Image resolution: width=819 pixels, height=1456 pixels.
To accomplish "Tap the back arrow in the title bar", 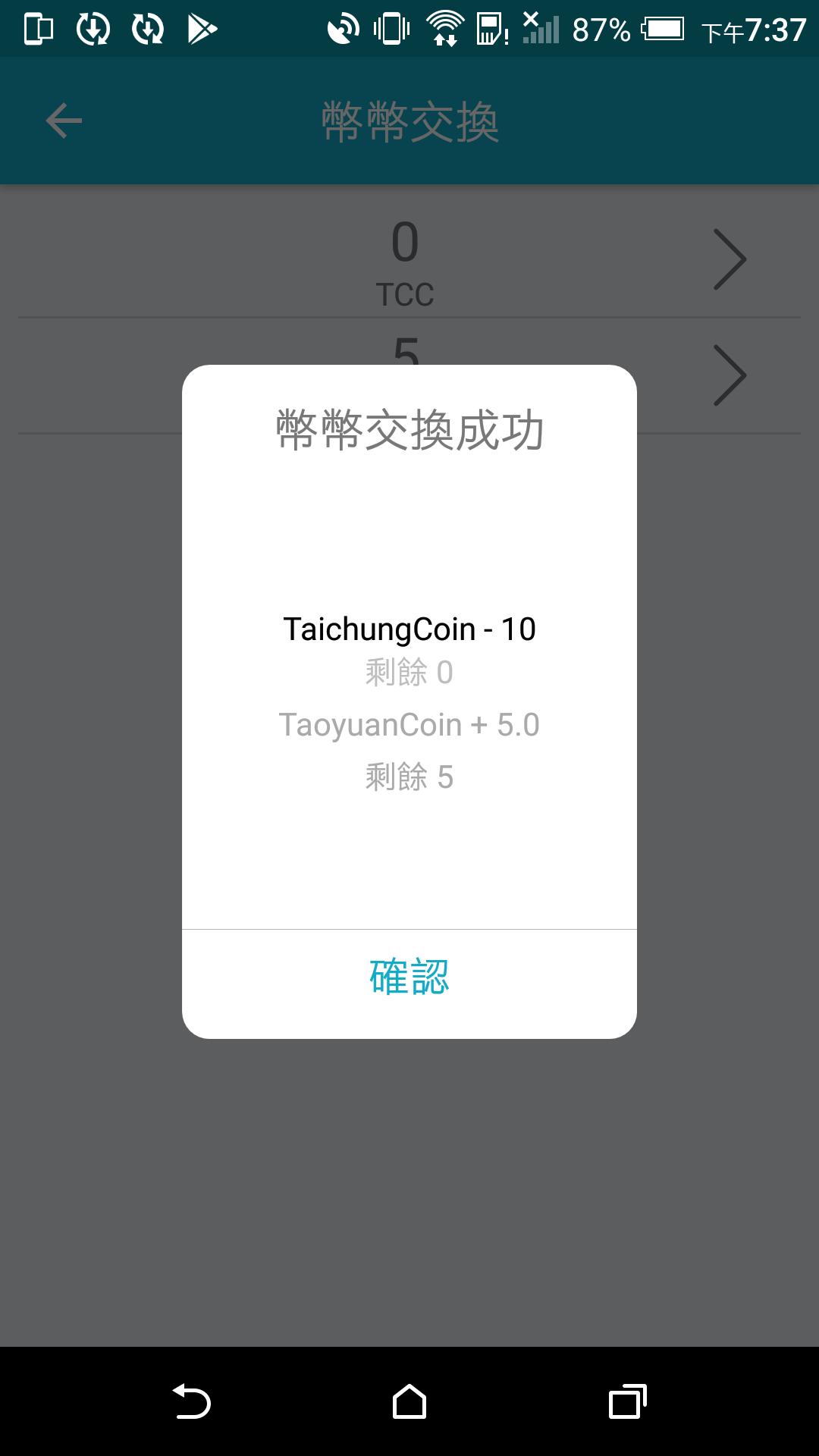I will point(64,120).
